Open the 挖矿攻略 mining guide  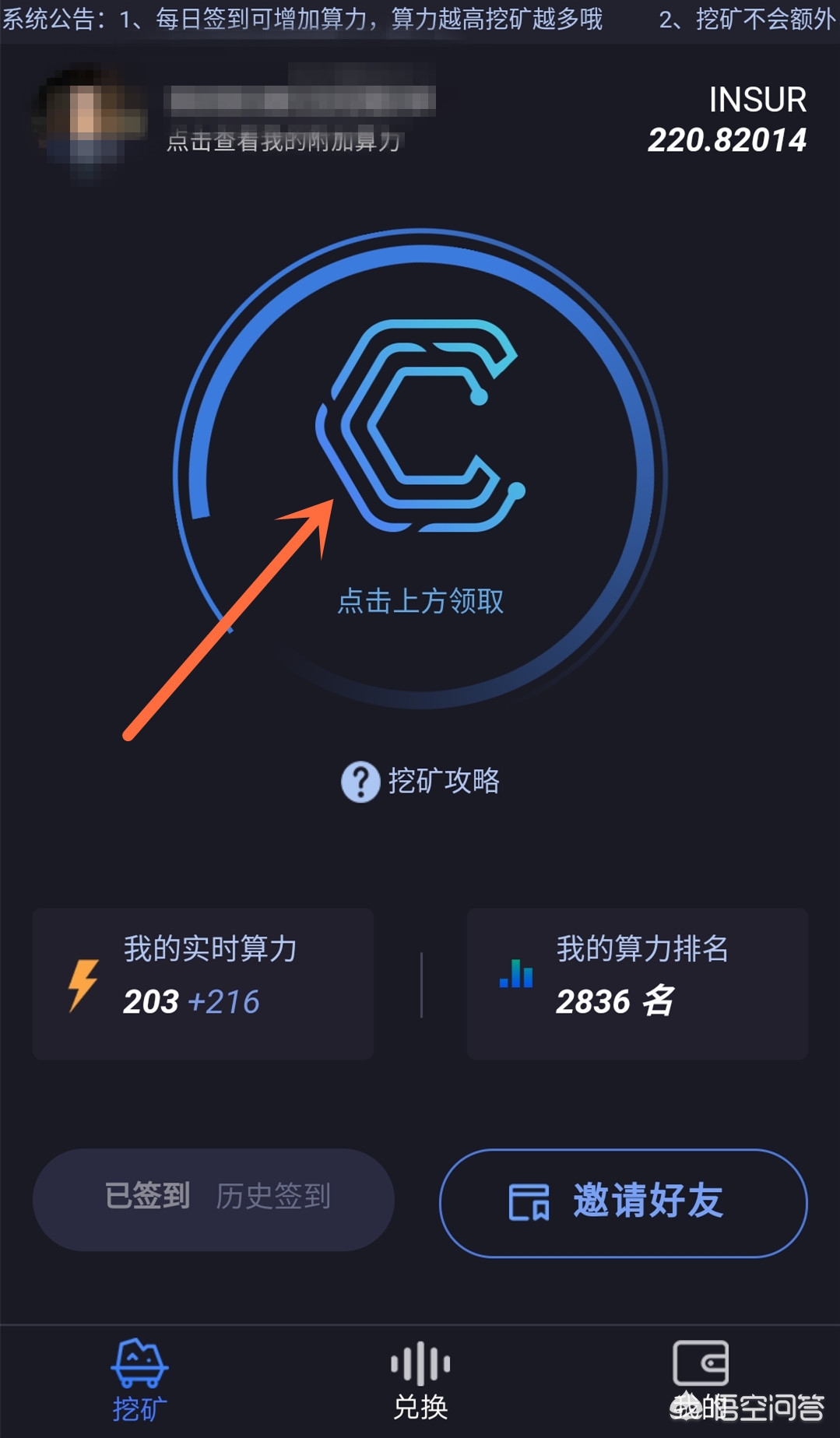[421, 781]
